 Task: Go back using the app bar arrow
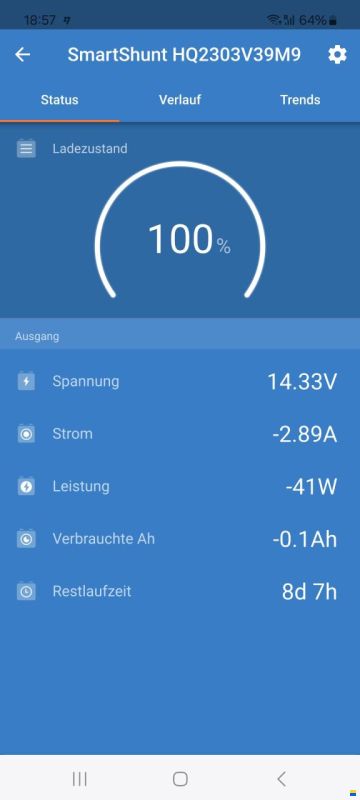(x=22, y=55)
